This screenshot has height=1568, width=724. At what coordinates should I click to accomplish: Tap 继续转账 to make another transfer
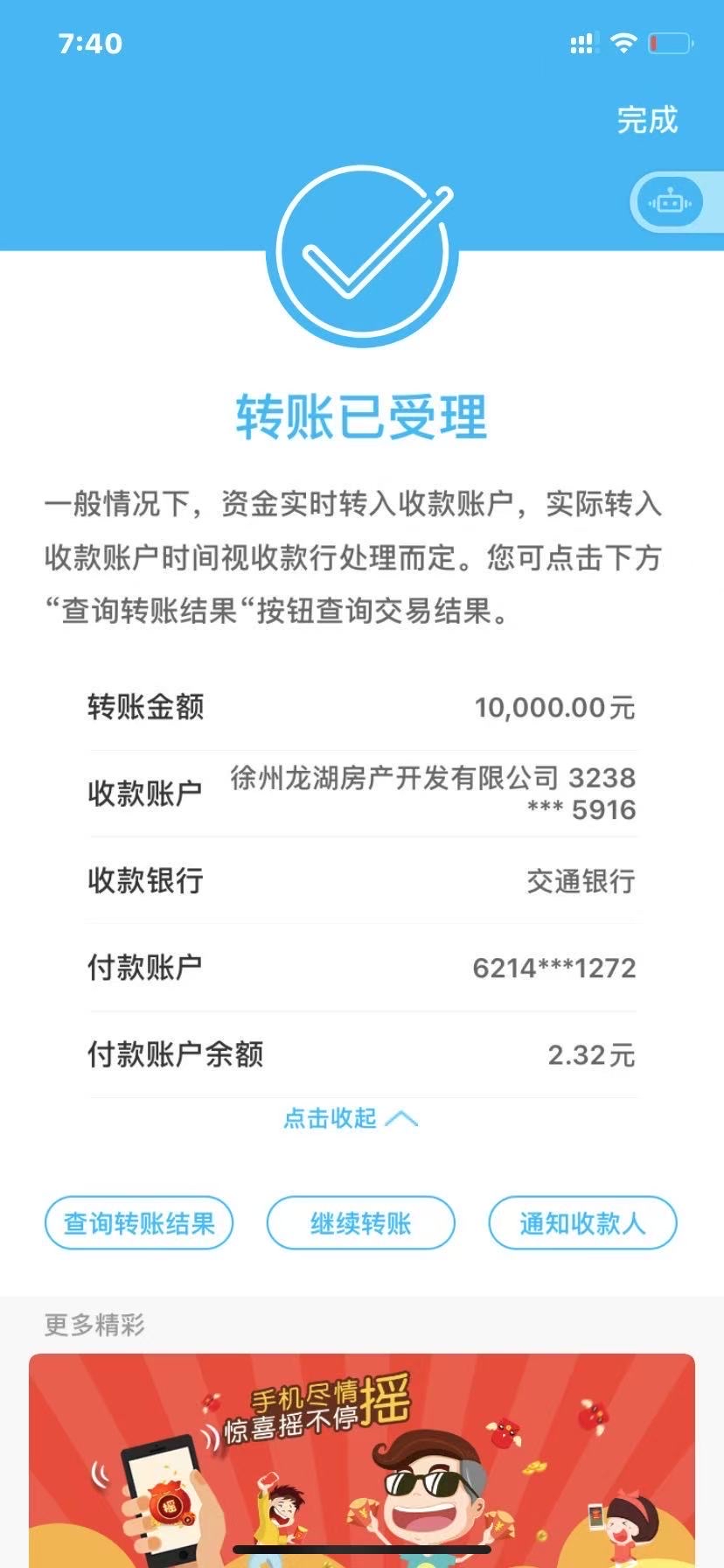[x=361, y=1224]
